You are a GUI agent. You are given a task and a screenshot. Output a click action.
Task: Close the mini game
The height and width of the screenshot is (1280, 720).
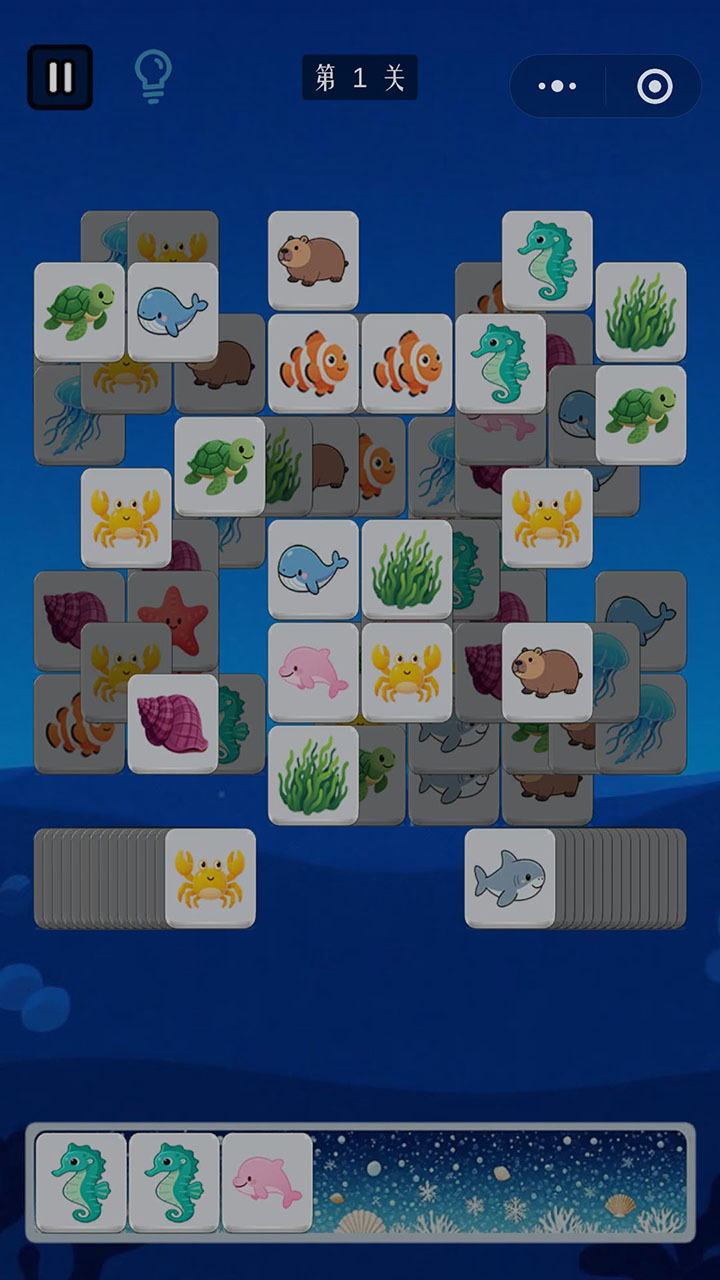pyautogui.click(x=655, y=86)
